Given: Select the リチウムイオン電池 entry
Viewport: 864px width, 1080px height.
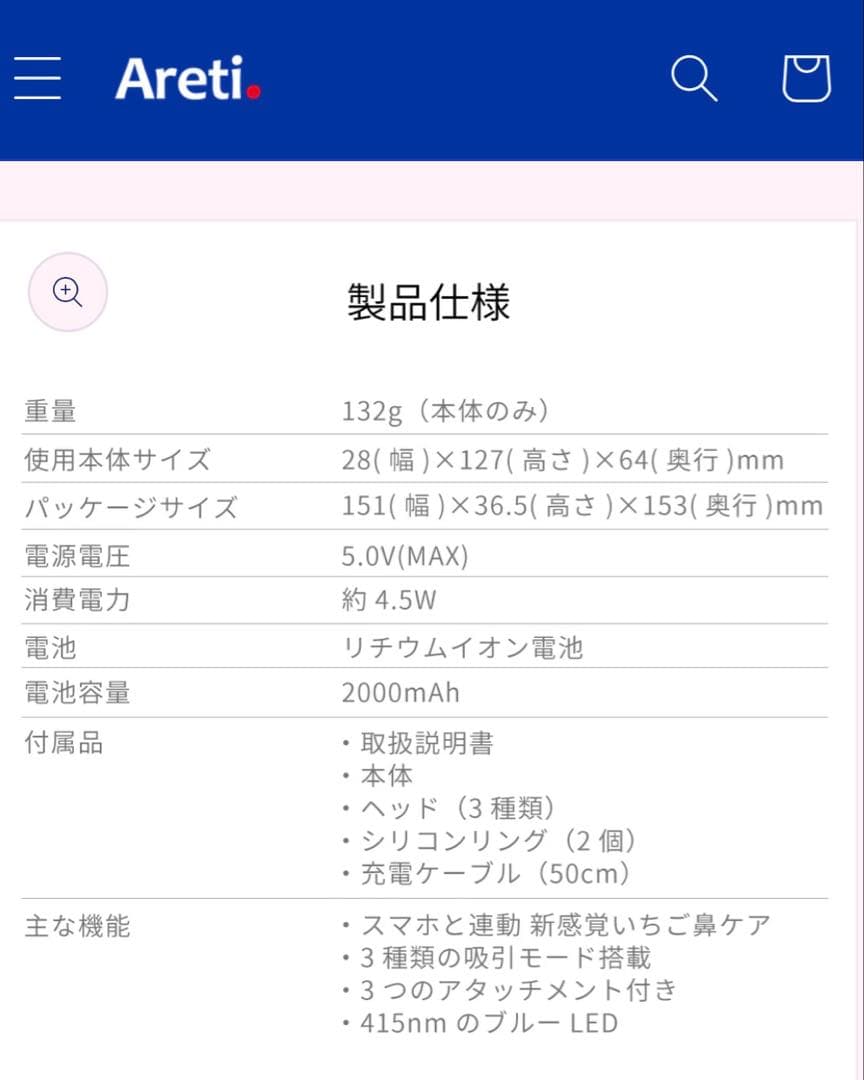Looking at the screenshot, I should (465, 646).
